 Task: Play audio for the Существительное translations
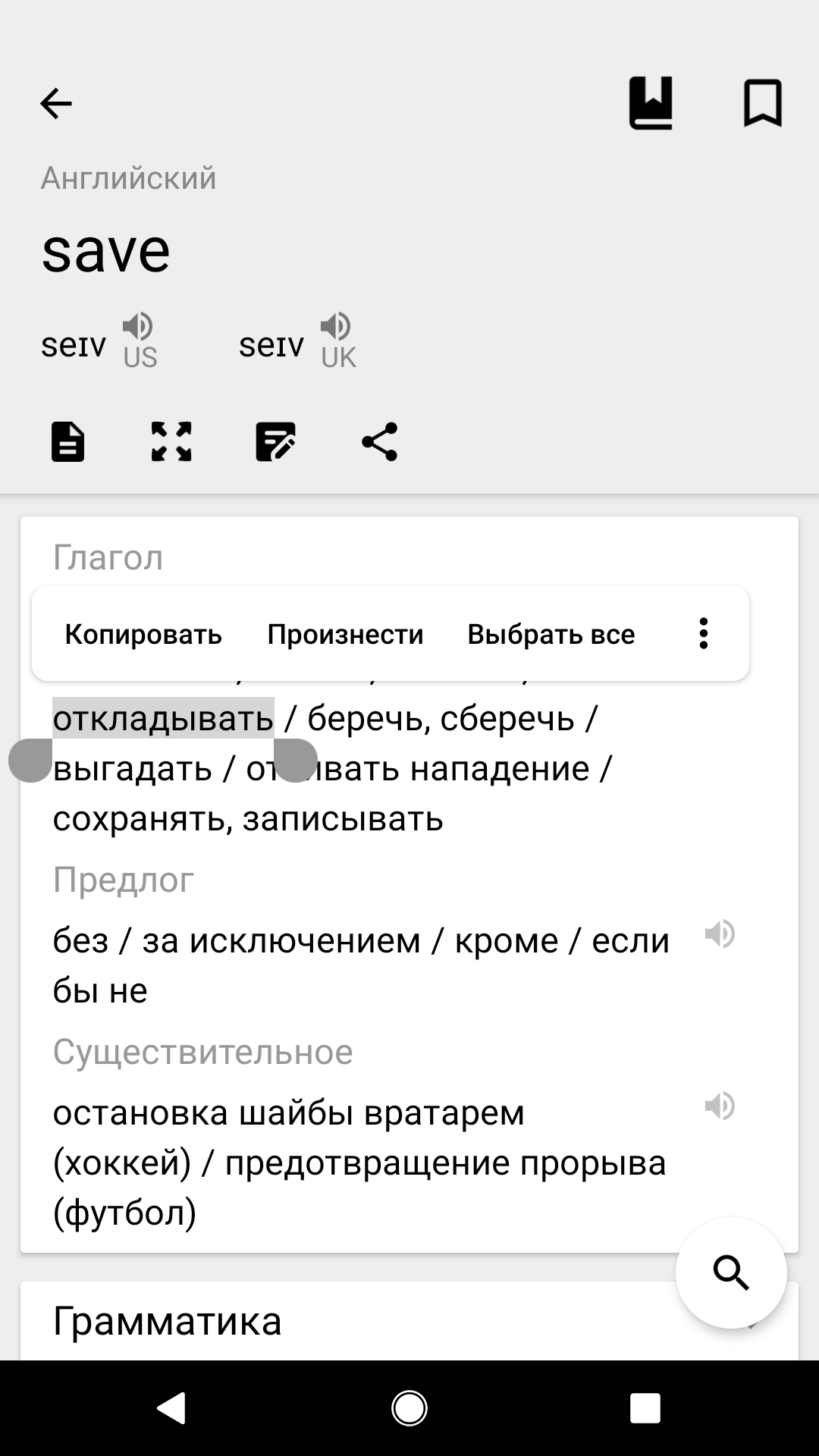[x=720, y=1106]
